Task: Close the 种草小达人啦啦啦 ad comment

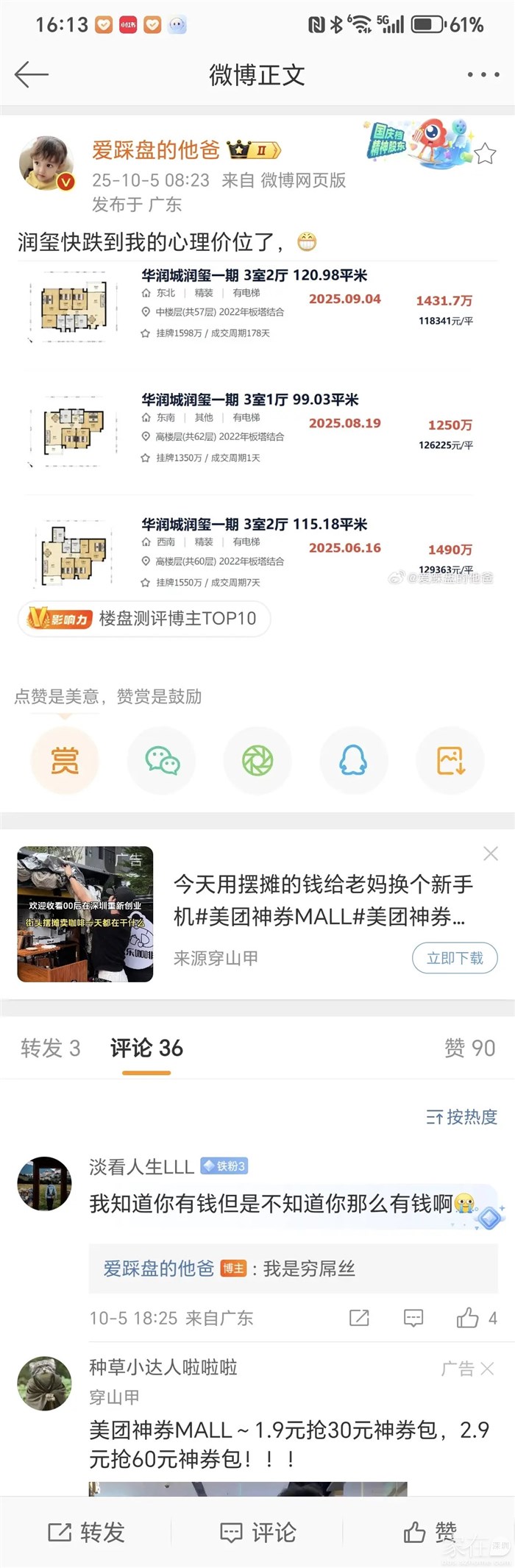Action: pyautogui.click(x=487, y=1369)
